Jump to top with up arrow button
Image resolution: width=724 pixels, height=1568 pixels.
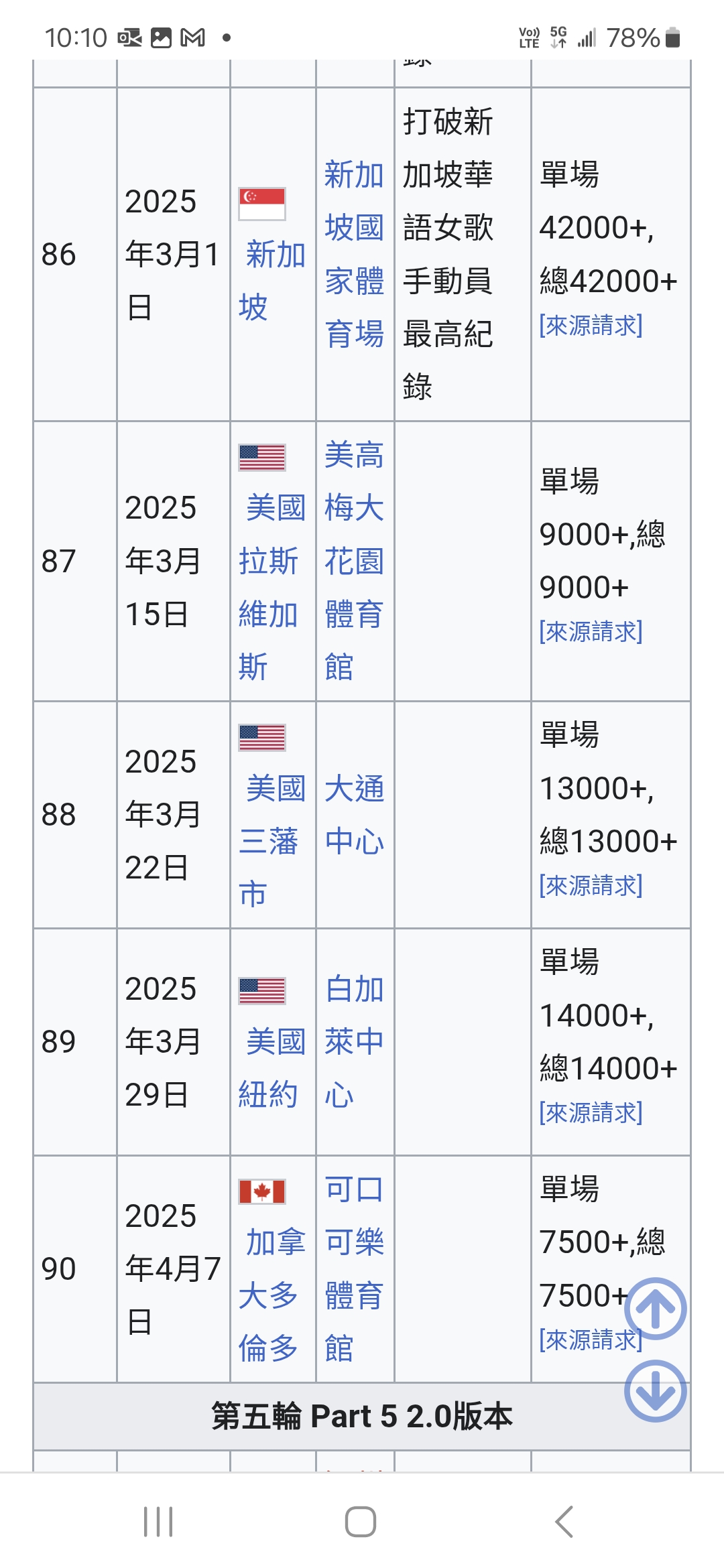655,1309
